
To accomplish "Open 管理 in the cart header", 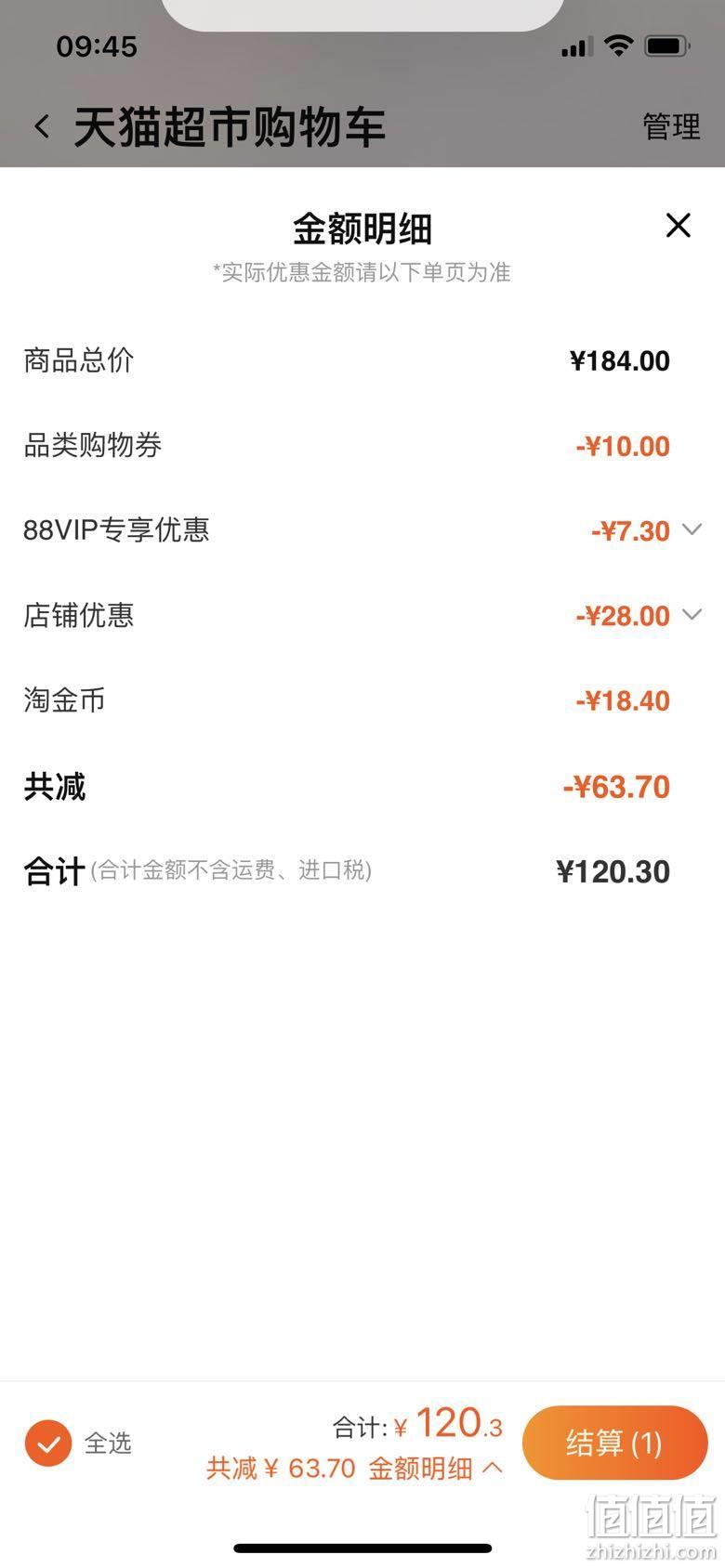I will 671,126.
